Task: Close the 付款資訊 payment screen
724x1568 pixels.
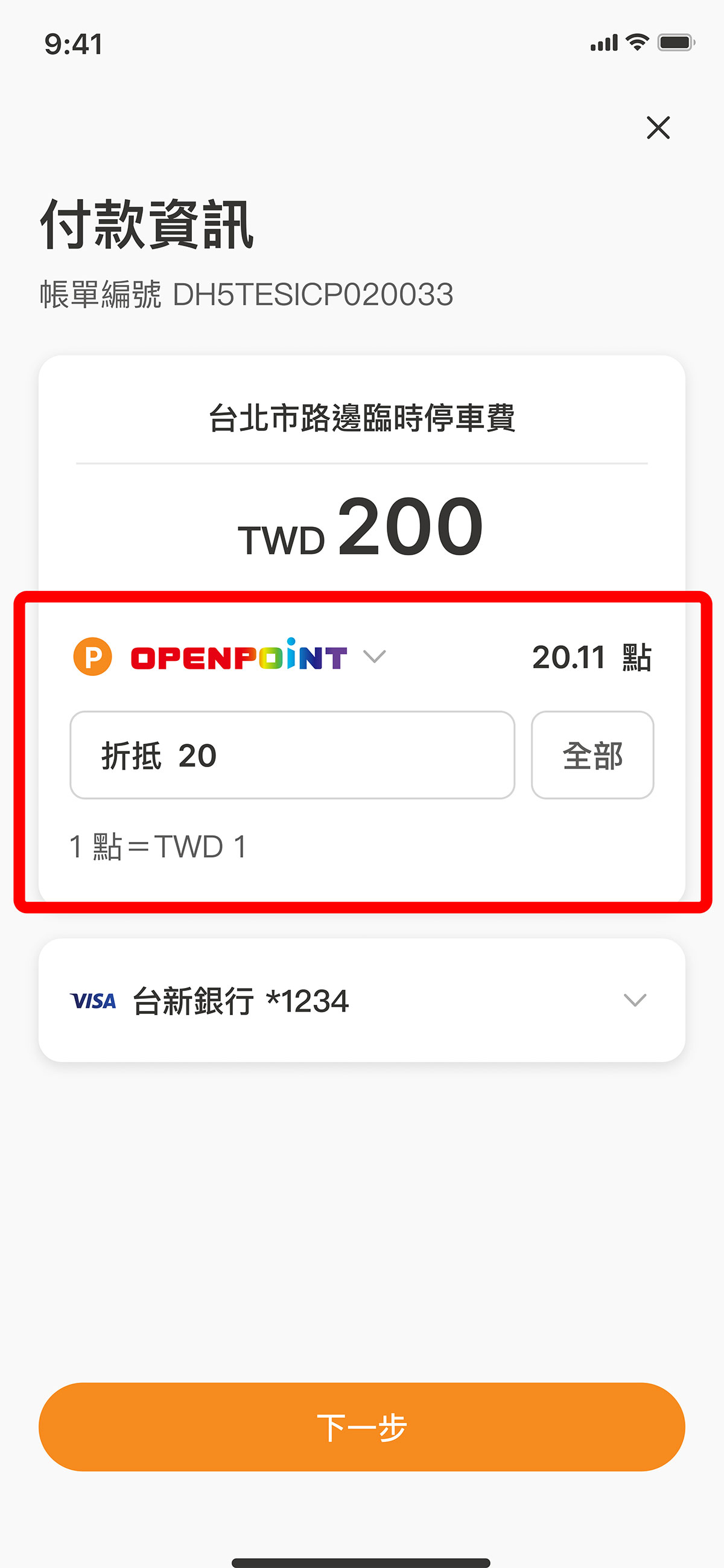Action: click(658, 128)
